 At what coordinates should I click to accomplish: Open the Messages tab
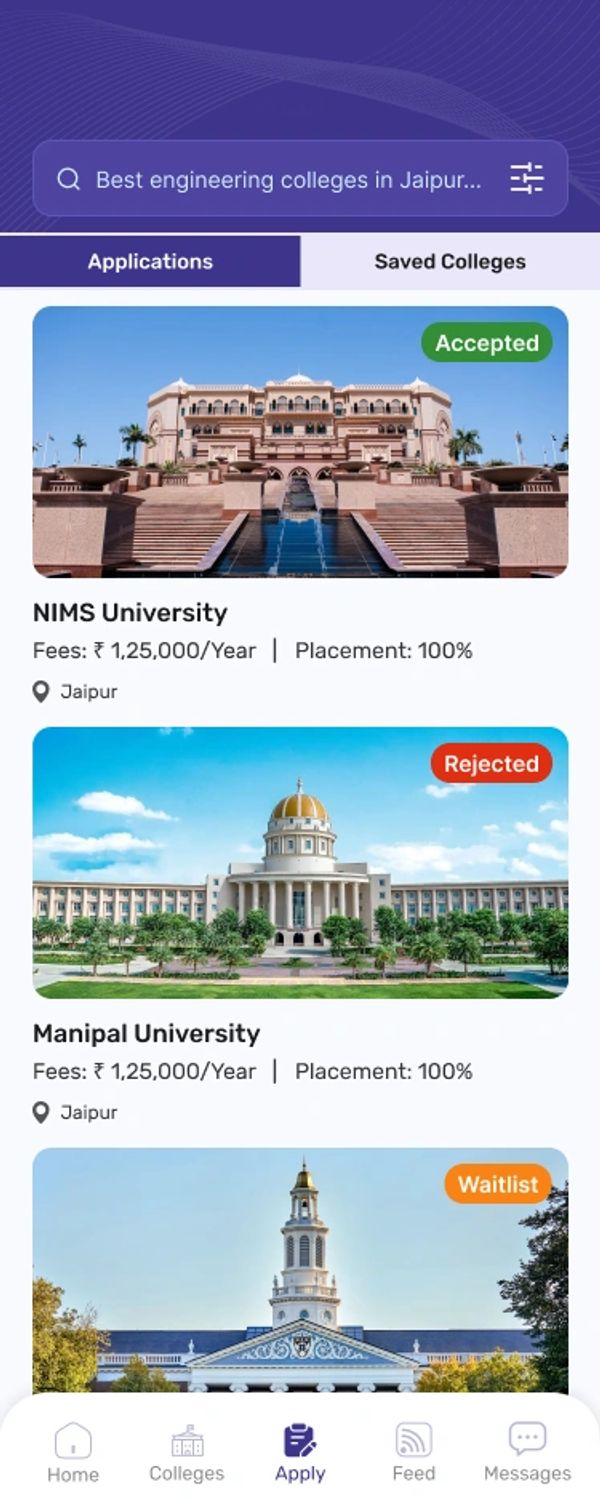[x=527, y=1452]
